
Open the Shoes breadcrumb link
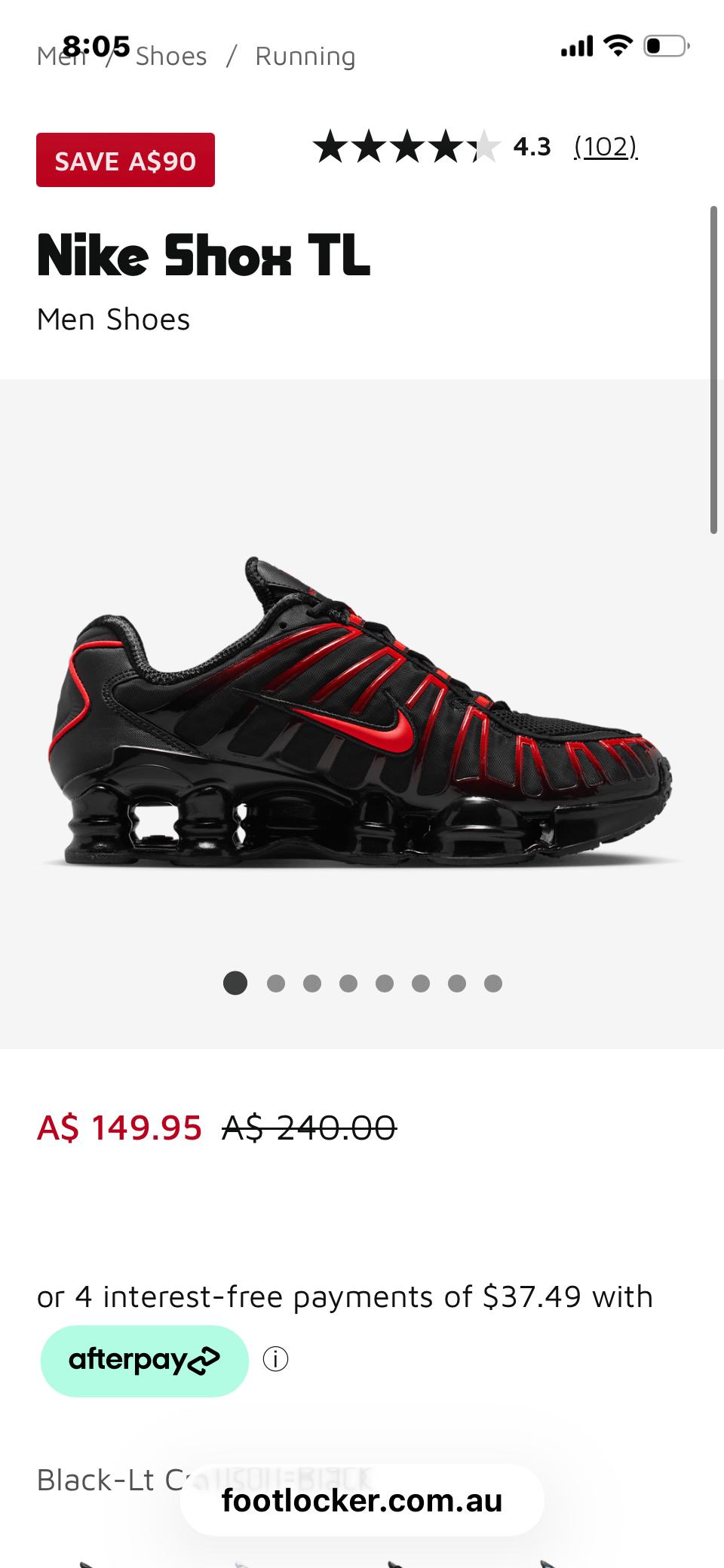click(x=171, y=56)
